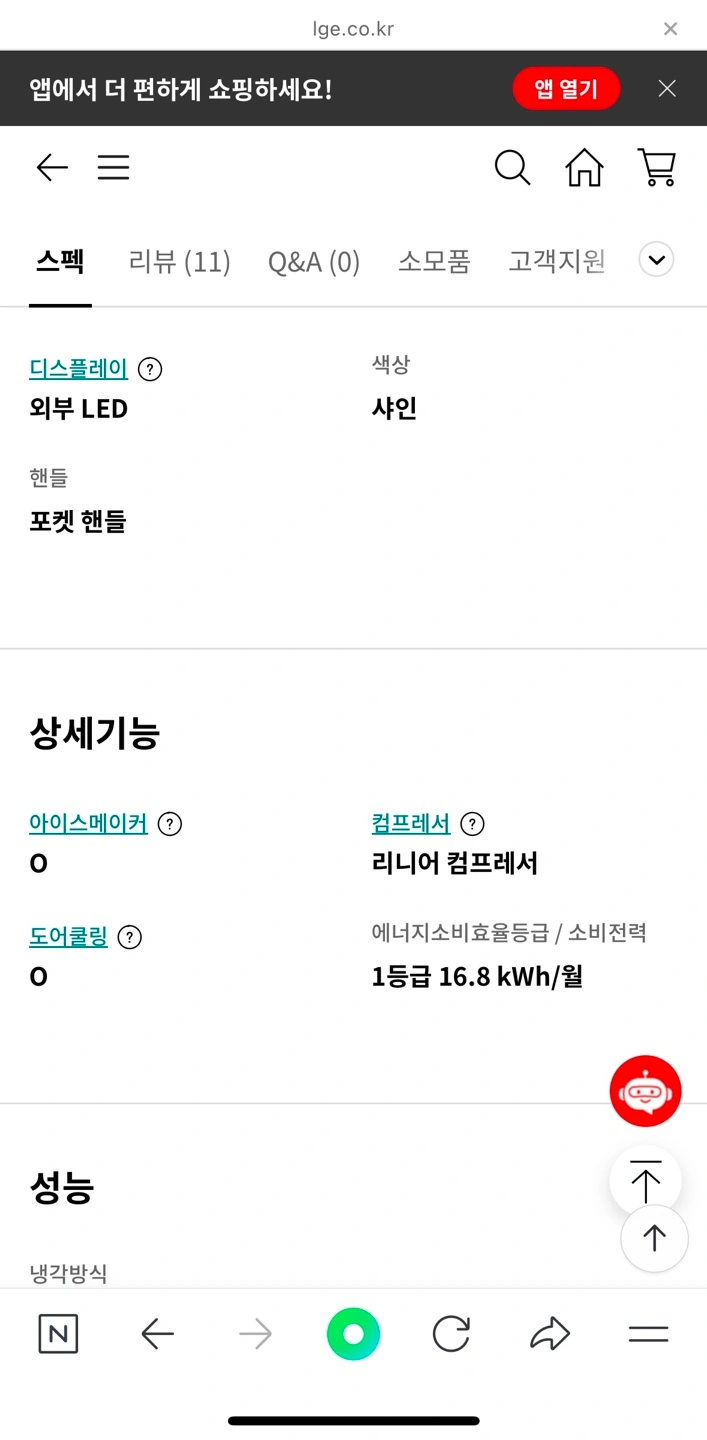Open the 컴프레서 link

(411, 824)
